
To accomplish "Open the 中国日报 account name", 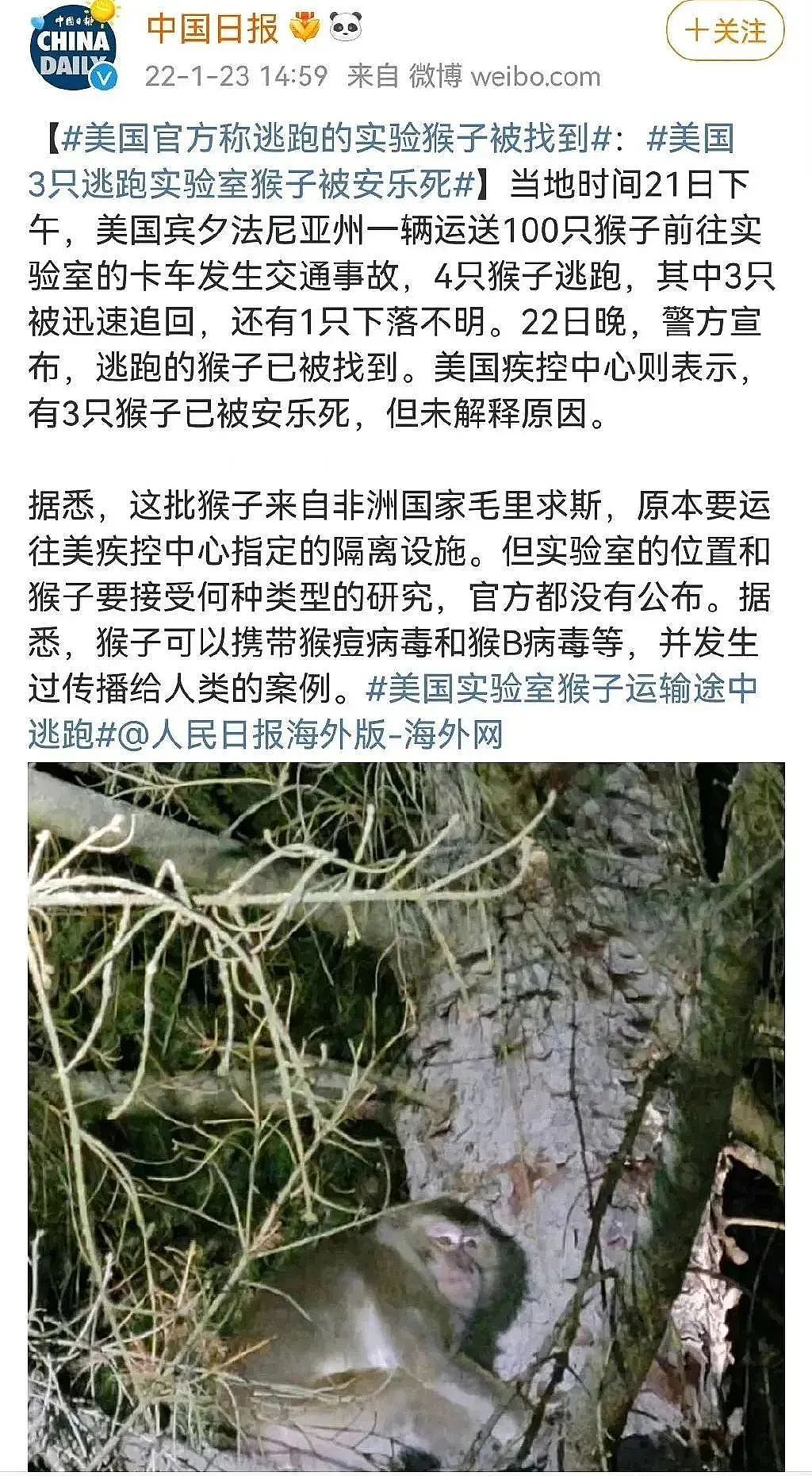I will 213,29.
